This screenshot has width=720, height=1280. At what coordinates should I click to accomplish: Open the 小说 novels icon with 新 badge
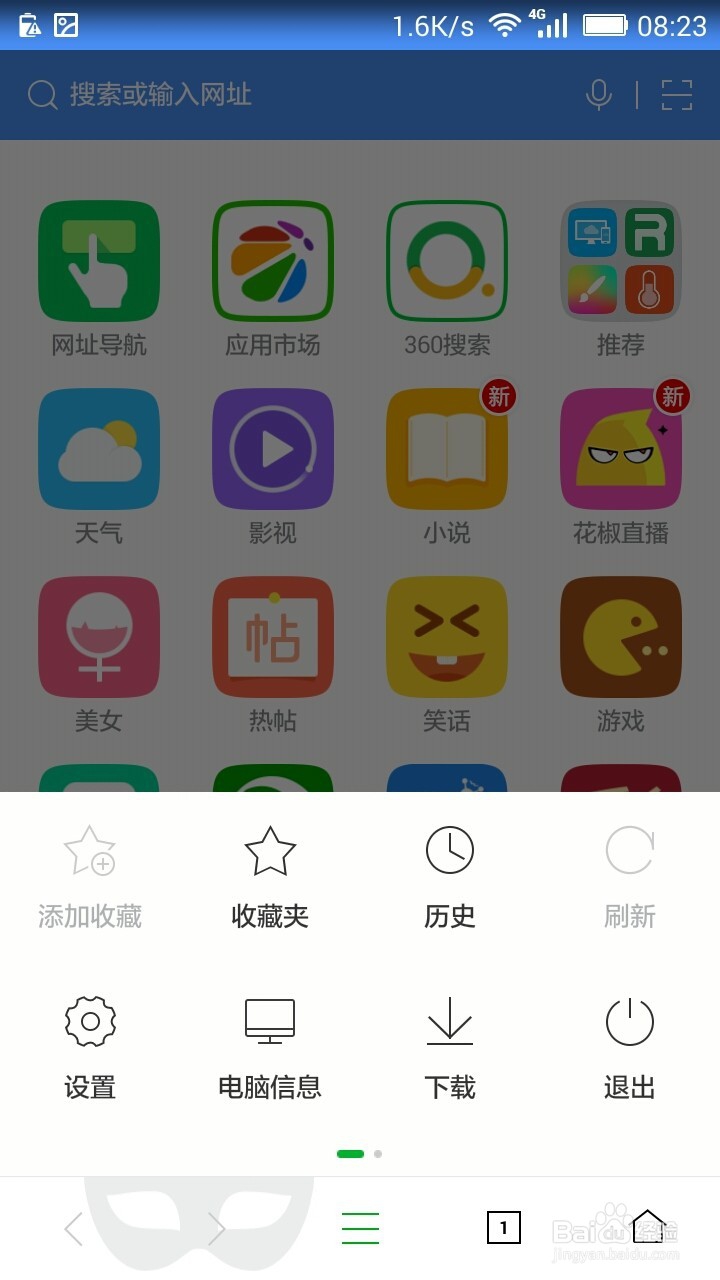[x=447, y=448]
